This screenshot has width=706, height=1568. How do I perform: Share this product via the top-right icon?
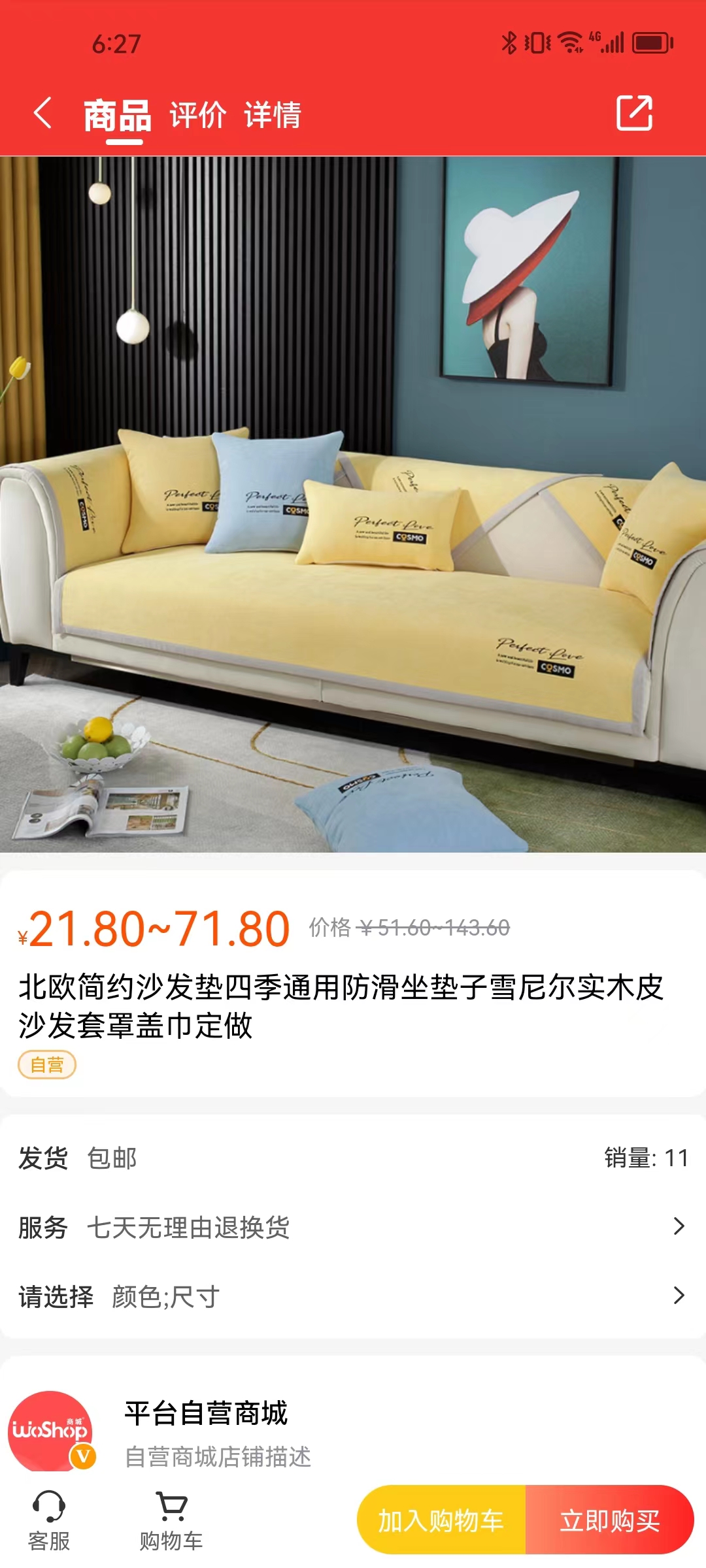pyautogui.click(x=634, y=114)
